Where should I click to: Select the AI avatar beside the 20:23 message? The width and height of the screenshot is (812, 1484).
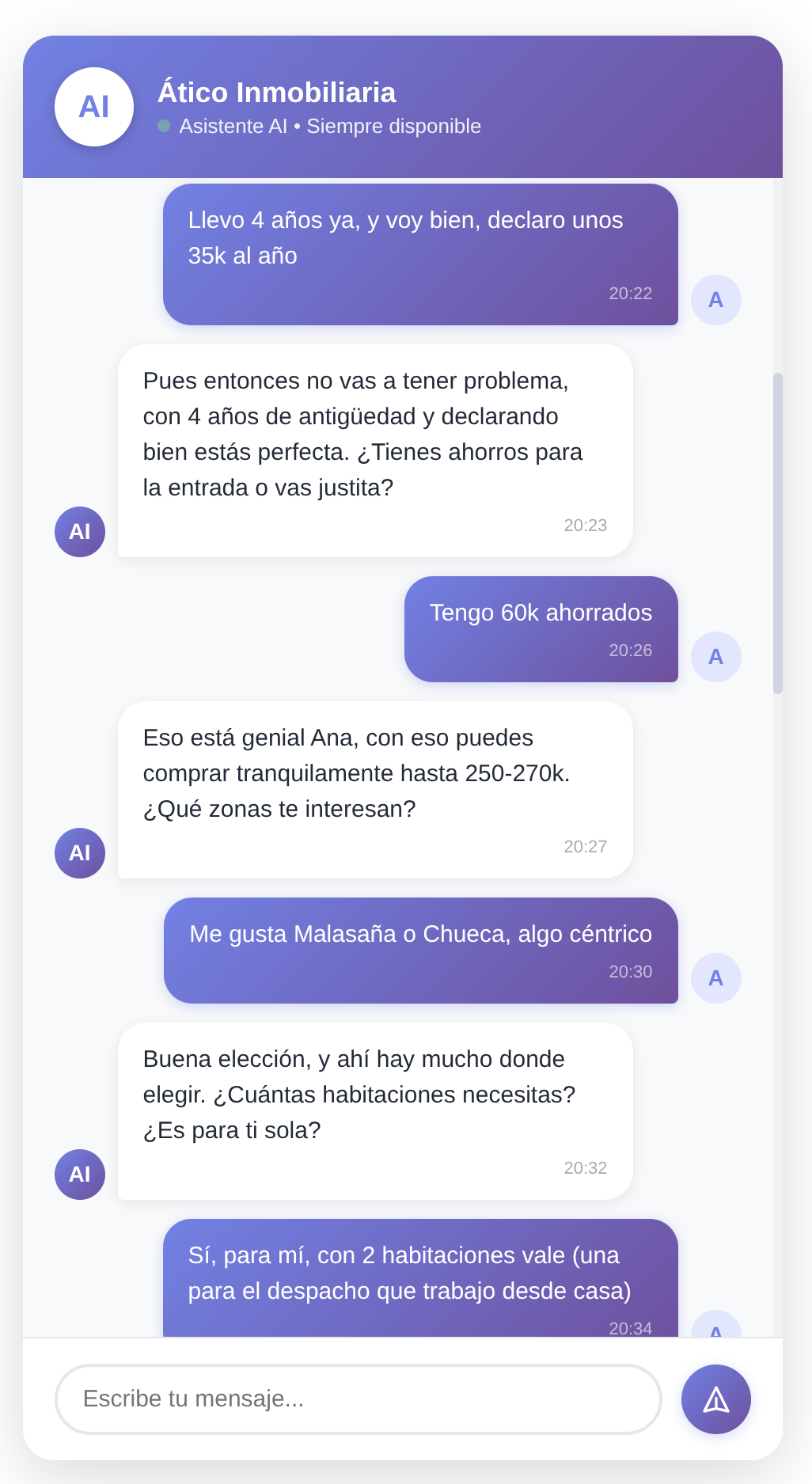pos(79,531)
